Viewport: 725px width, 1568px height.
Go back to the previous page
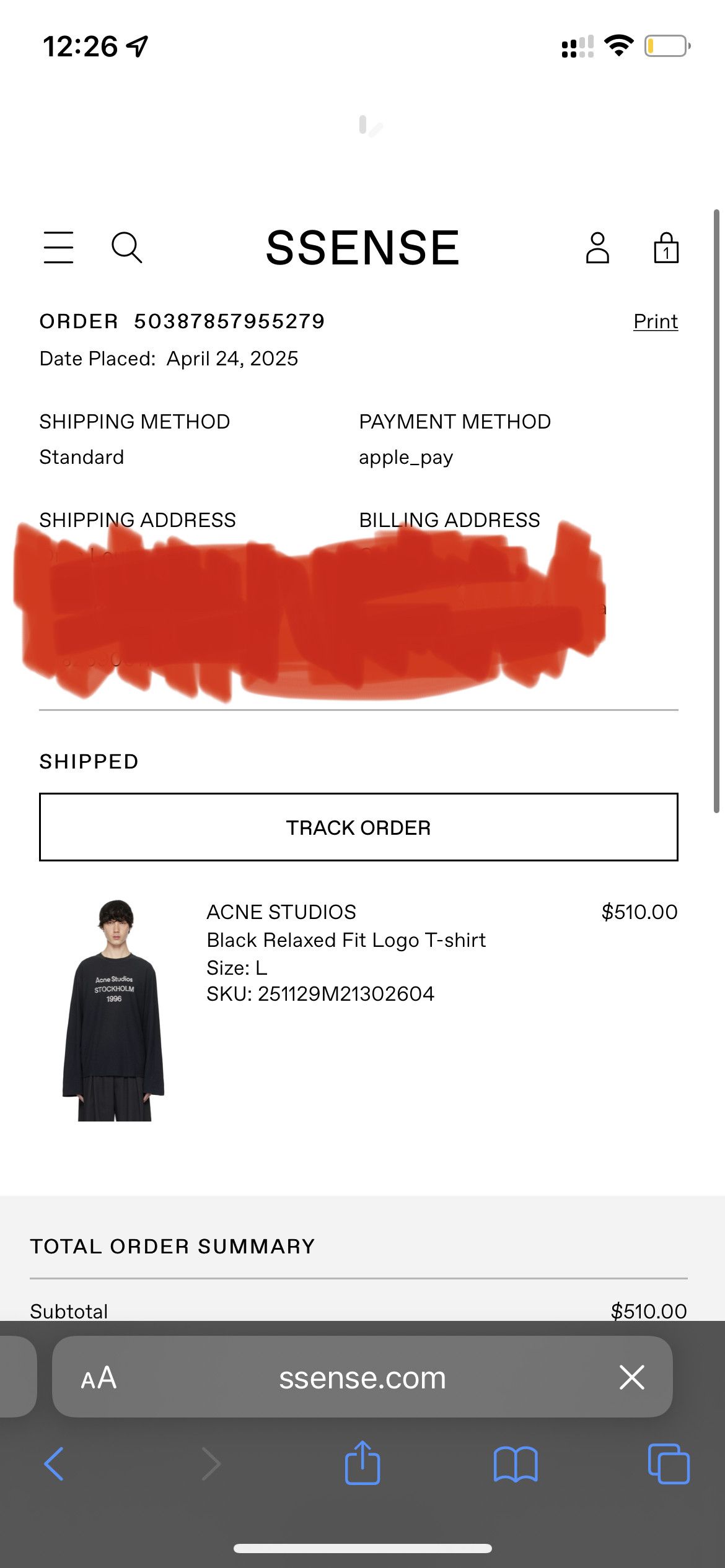click(54, 1464)
